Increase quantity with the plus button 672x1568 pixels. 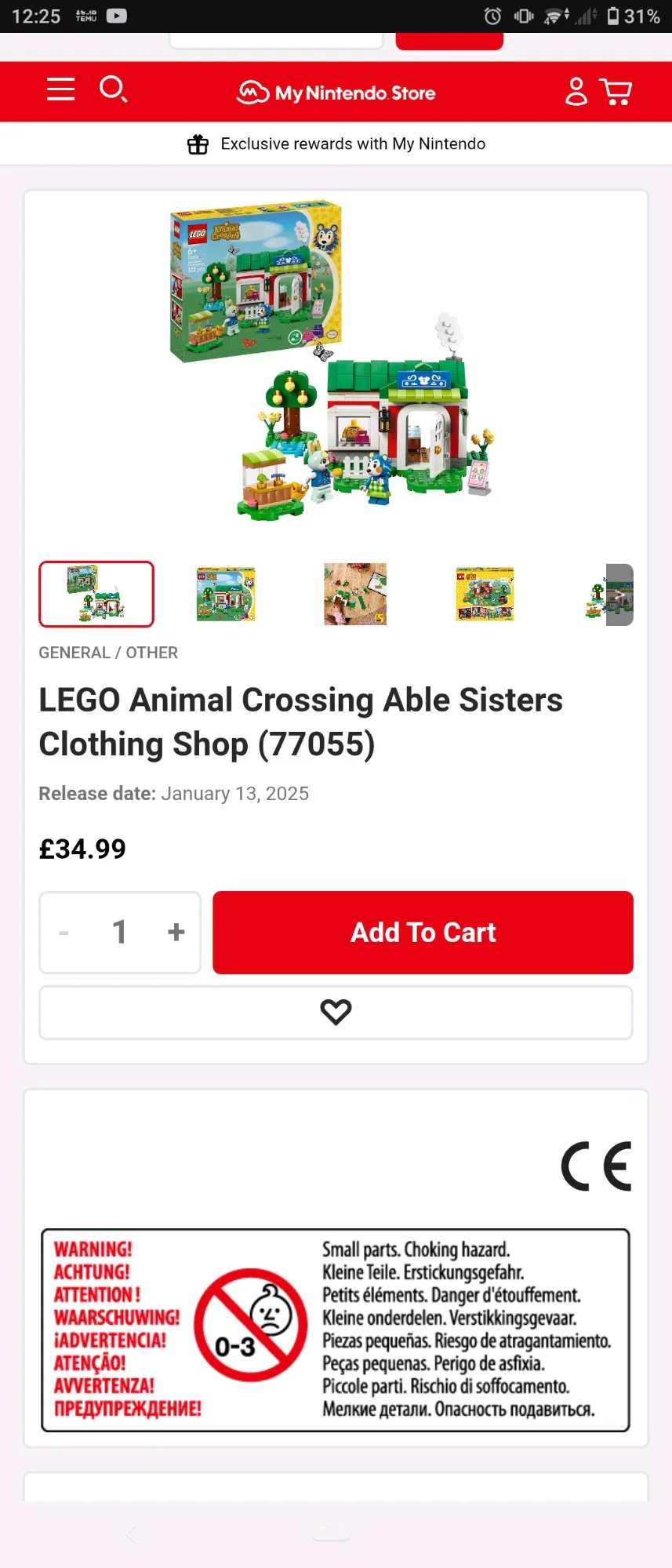tap(176, 932)
